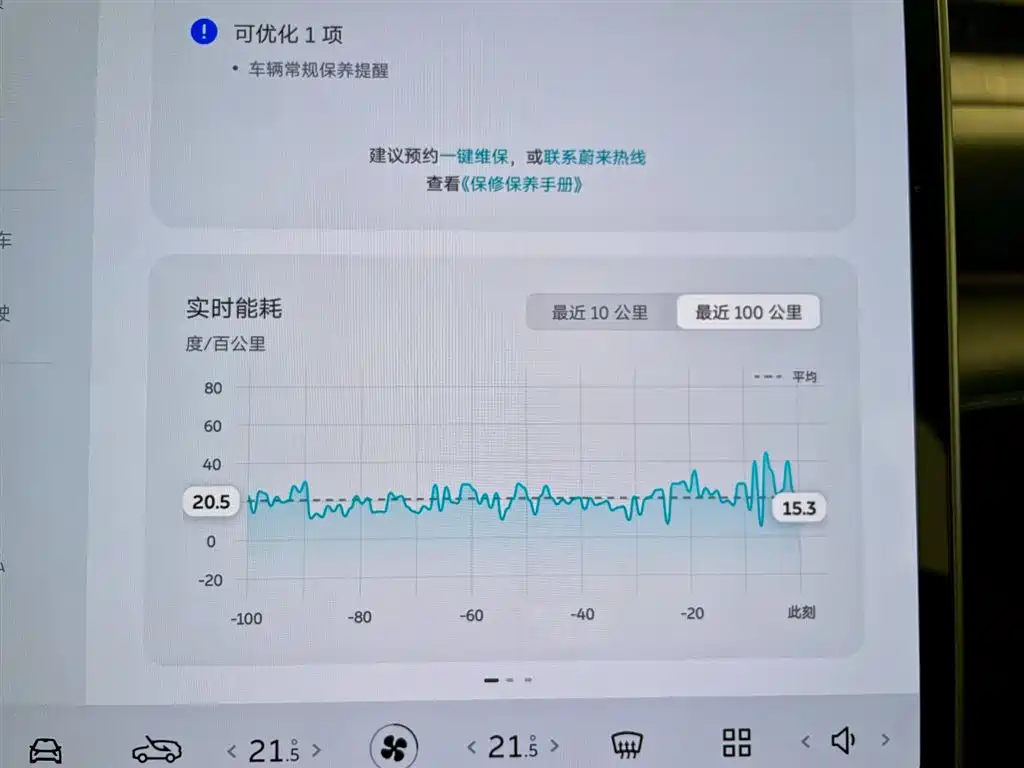Lower the volume with the left arrow
The image size is (1024, 768).
[x=806, y=741]
